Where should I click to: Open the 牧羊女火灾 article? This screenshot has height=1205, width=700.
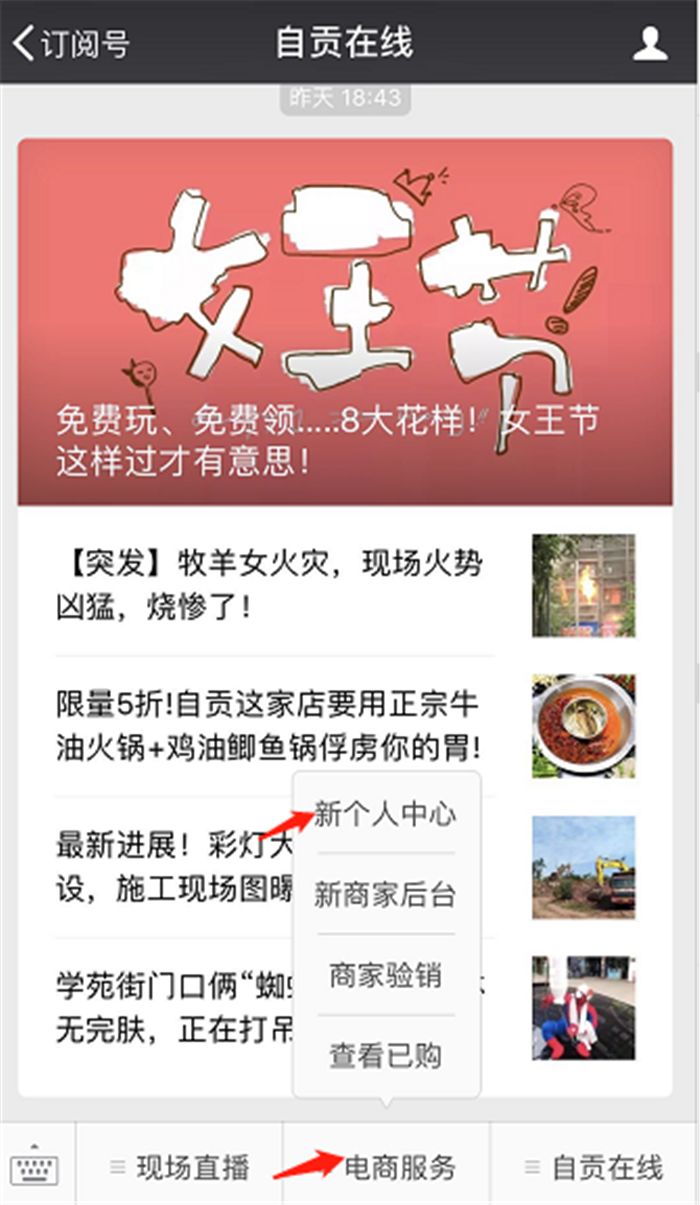pyautogui.click(x=270, y=585)
